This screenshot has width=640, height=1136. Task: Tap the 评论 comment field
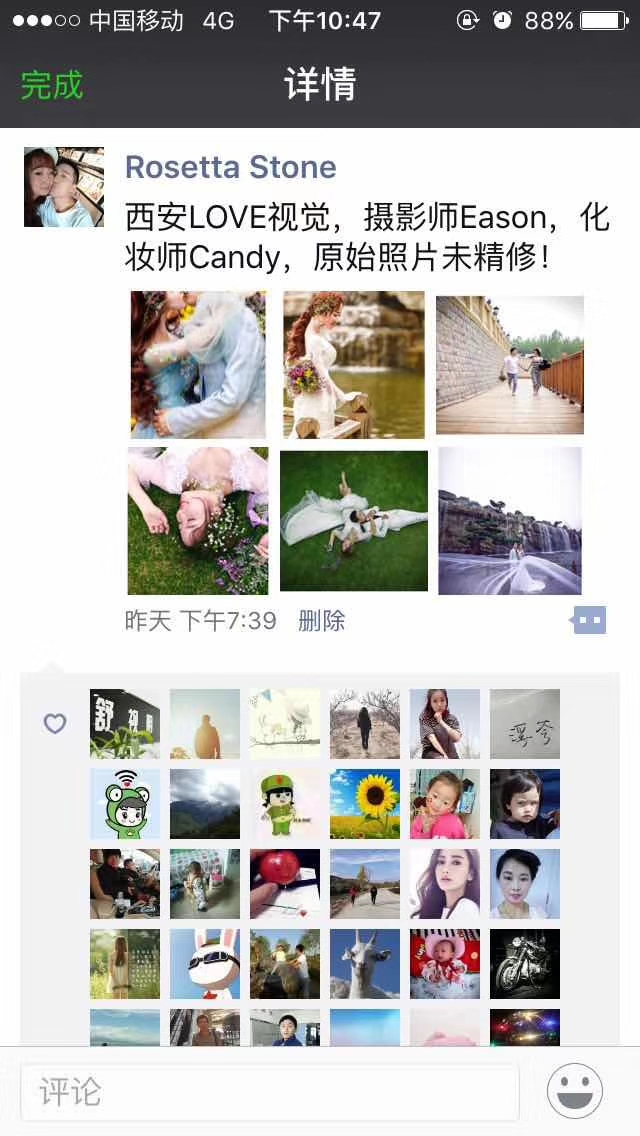[x=270, y=1092]
